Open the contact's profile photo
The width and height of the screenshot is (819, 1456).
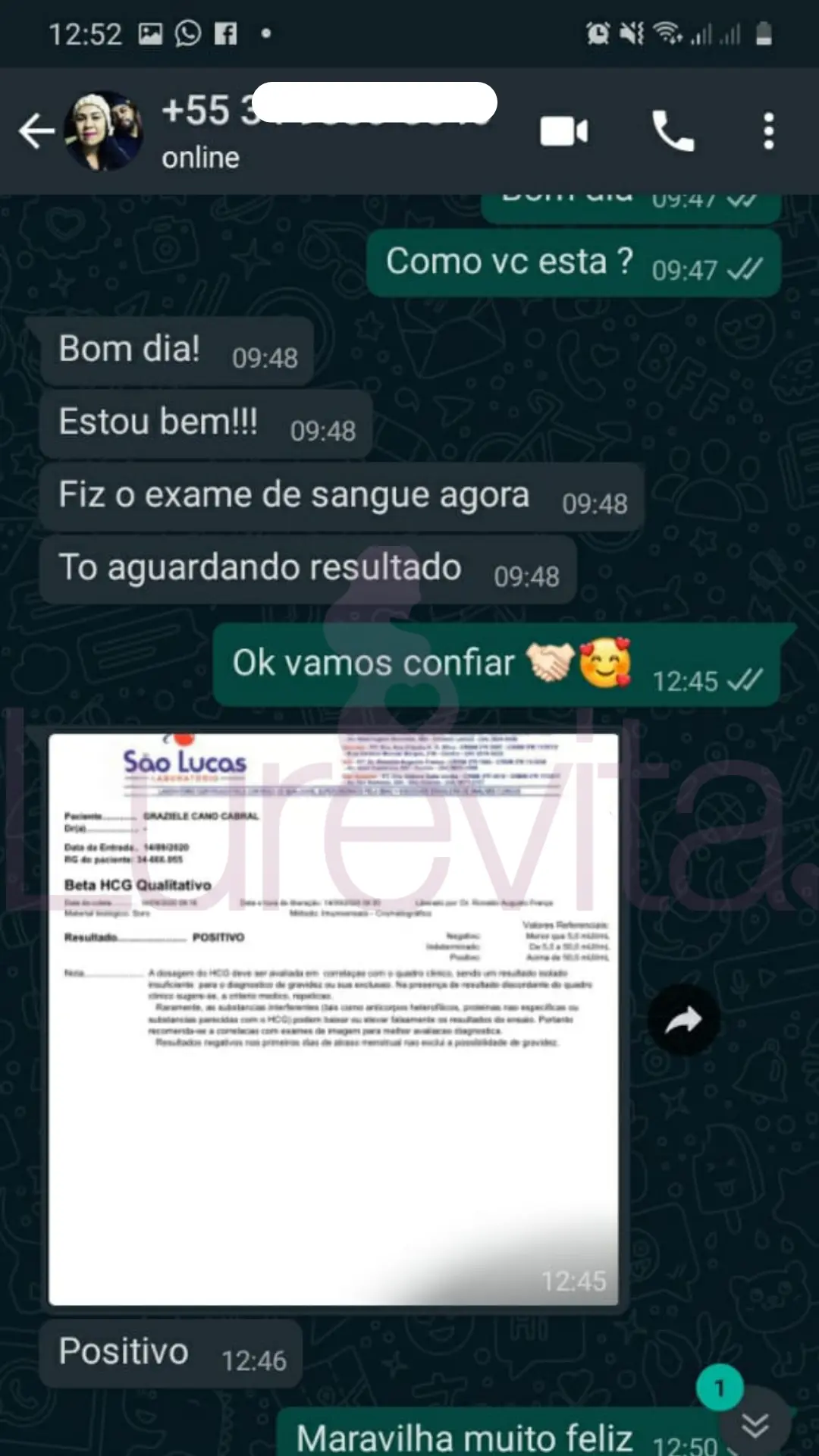pyautogui.click(x=104, y=131)
